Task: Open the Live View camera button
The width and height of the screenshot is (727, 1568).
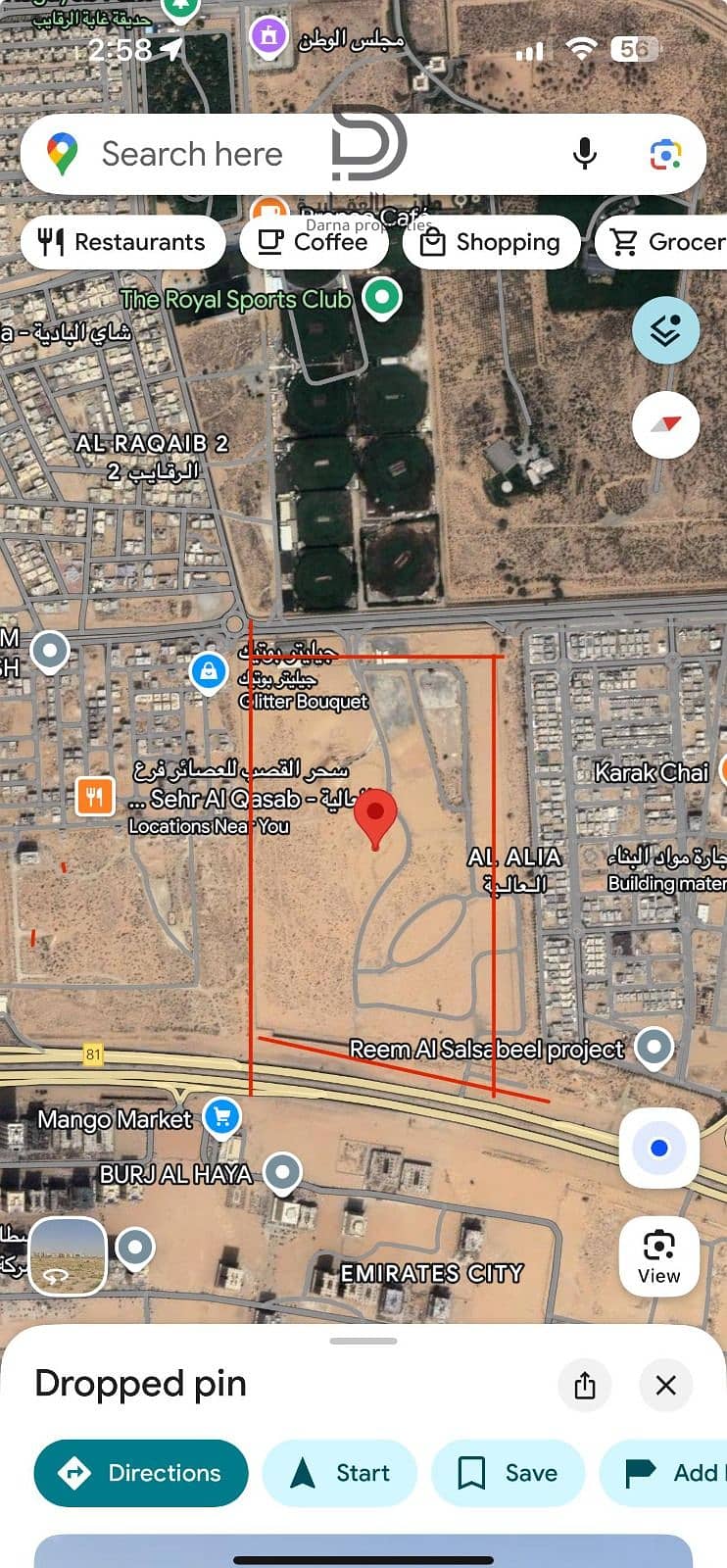Action: click(659, 1256)
